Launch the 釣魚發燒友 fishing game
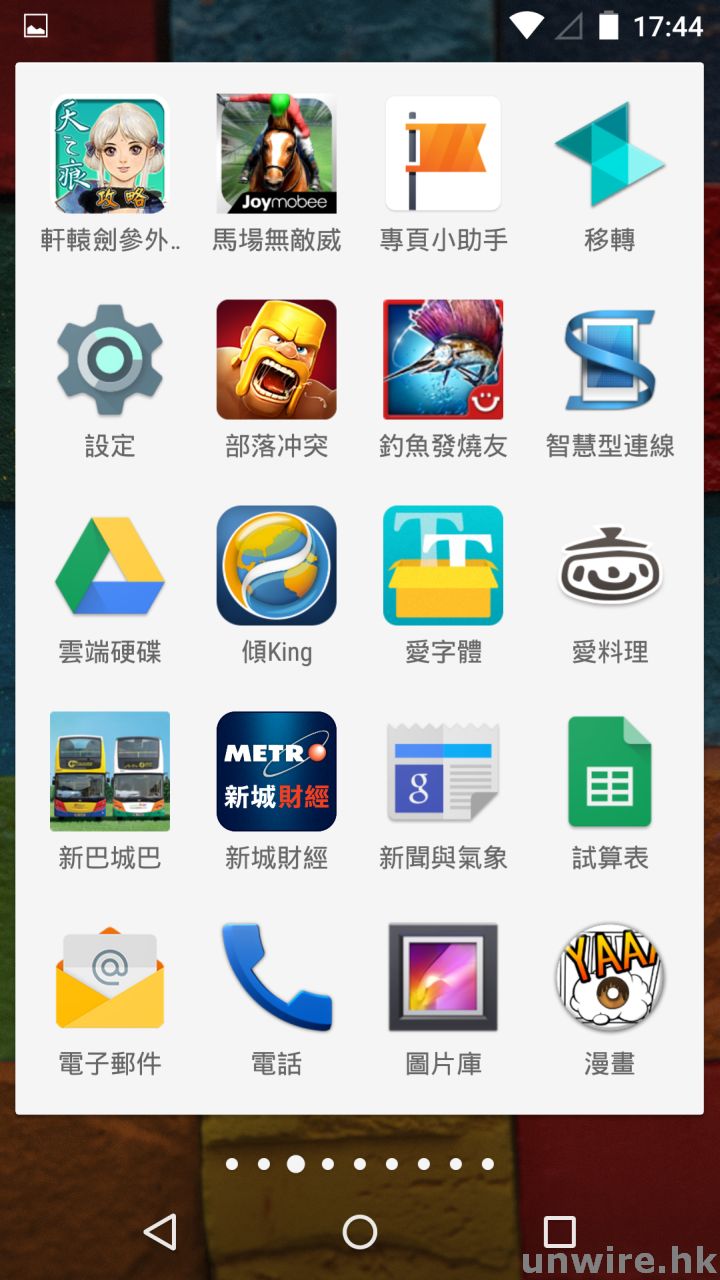The height and width of the screenshot is (1280, 720). (443, 360)
